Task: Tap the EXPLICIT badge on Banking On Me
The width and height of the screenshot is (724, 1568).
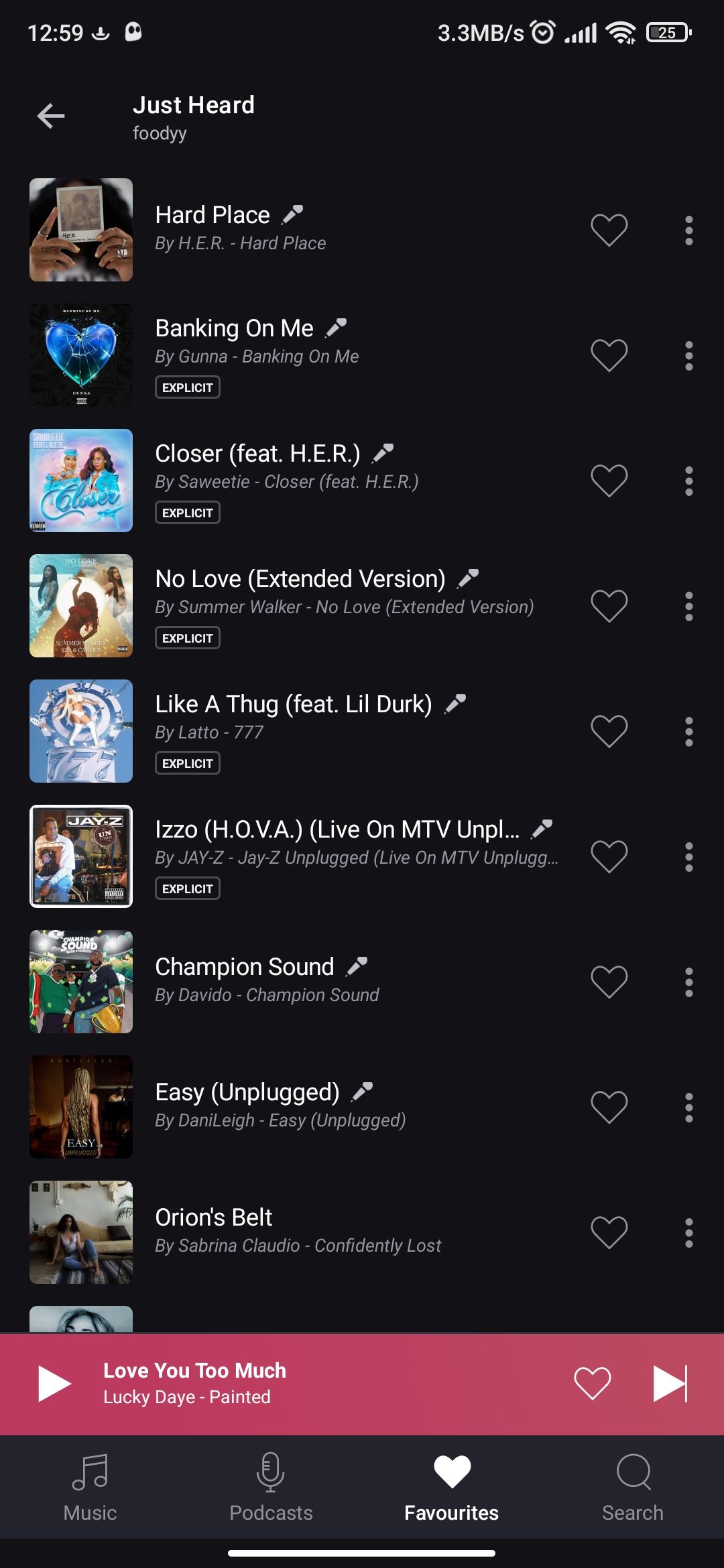Action: click(187, 387)
